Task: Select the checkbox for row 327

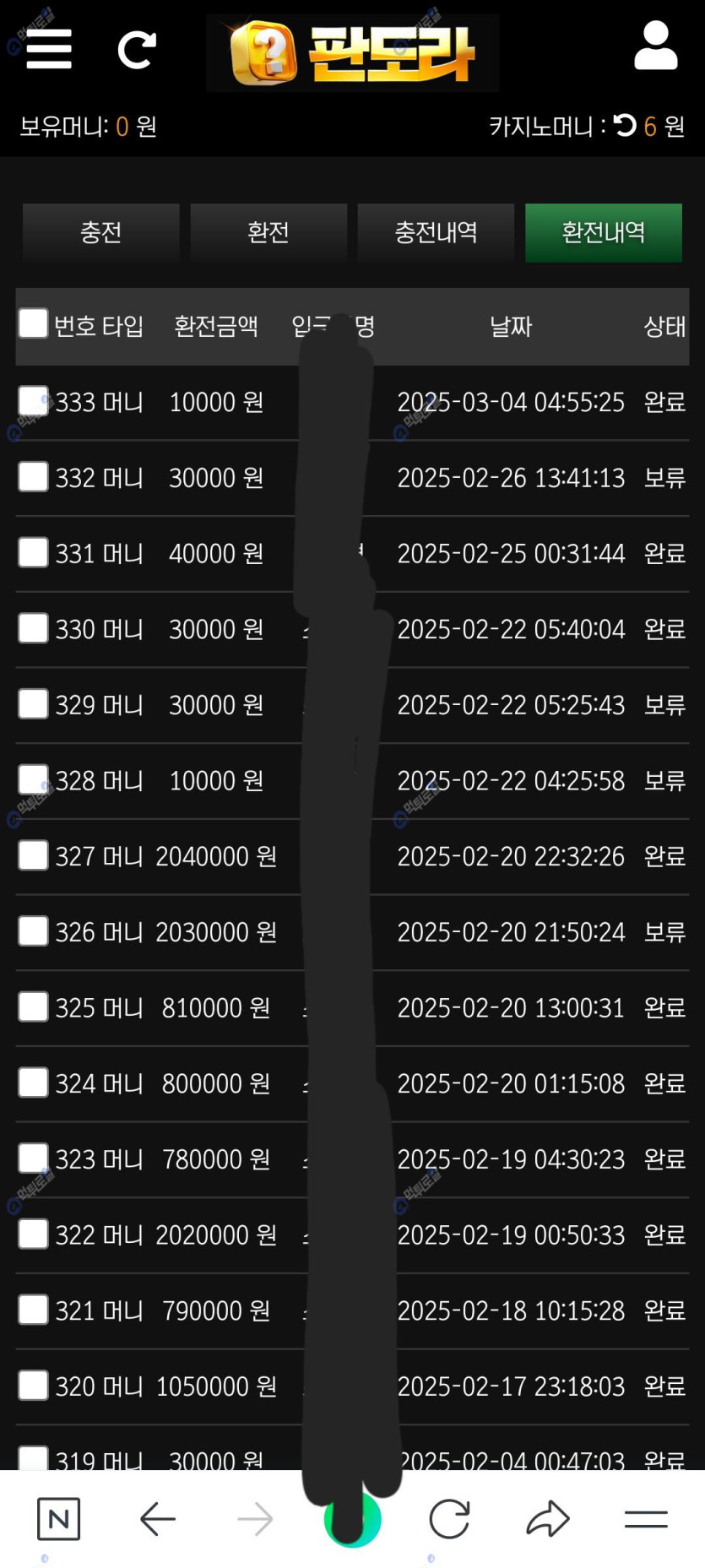Action: pyautogui.click(x=33, y=855)
